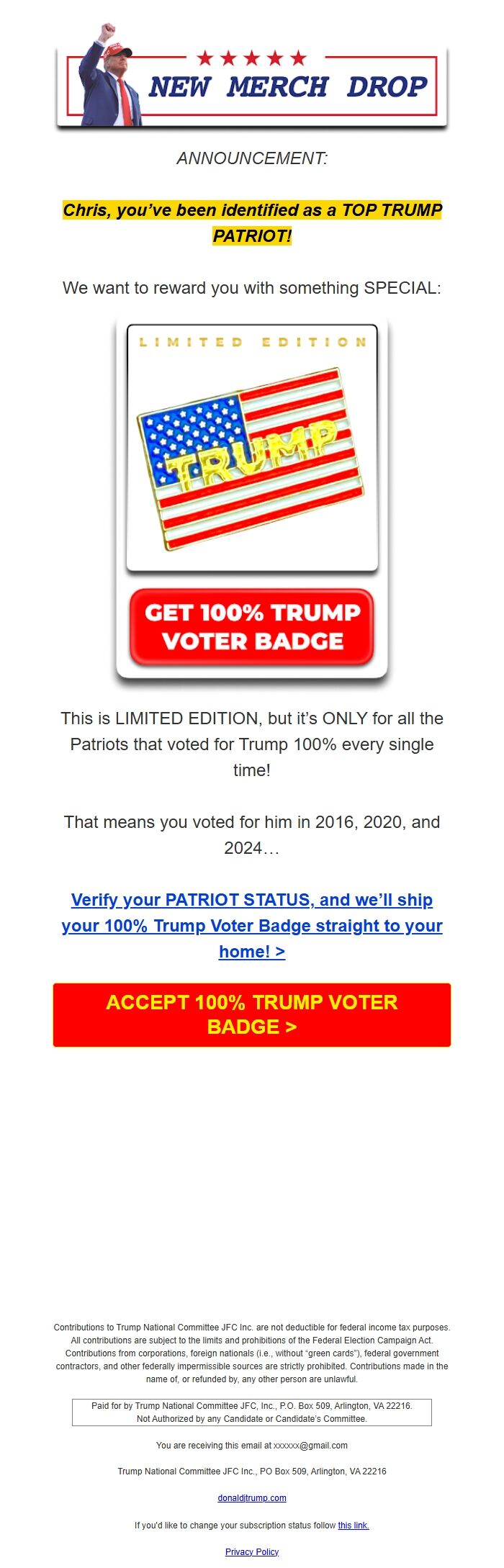Select ACCEPT 100% TRUMP VOTER BADGE button

coord(252,1014)
